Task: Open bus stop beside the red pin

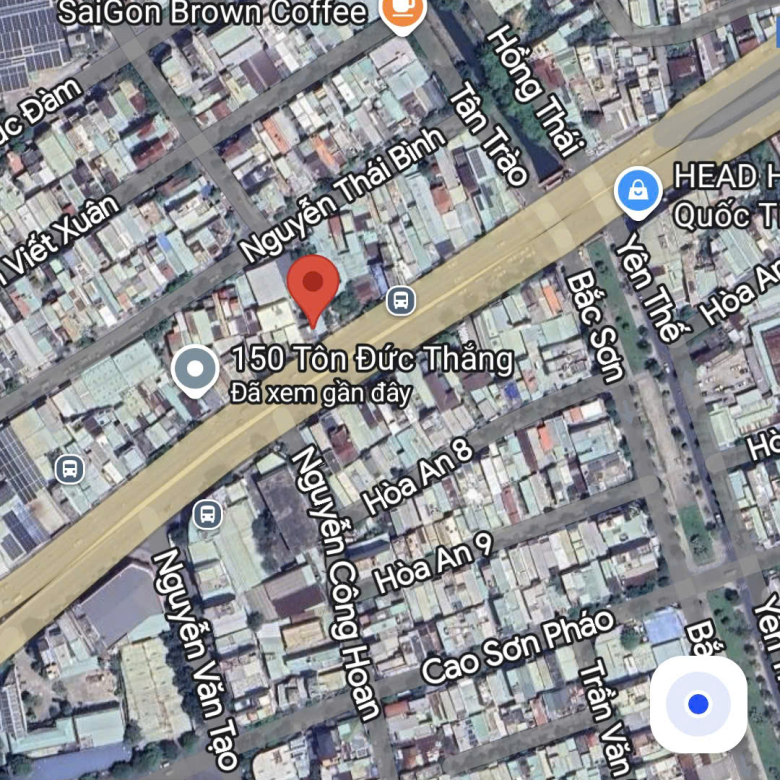Action: click(401, 298)
